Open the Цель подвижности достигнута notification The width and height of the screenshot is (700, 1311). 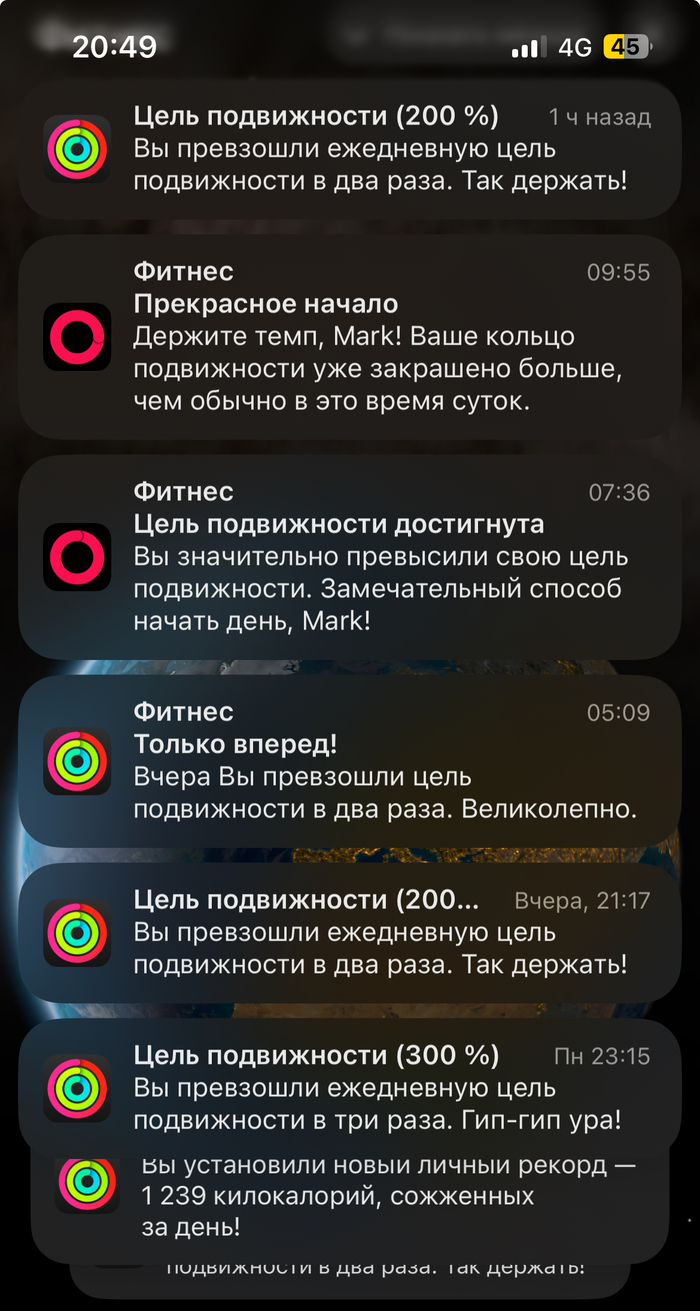pyautogui.click(x=350, y=557)
